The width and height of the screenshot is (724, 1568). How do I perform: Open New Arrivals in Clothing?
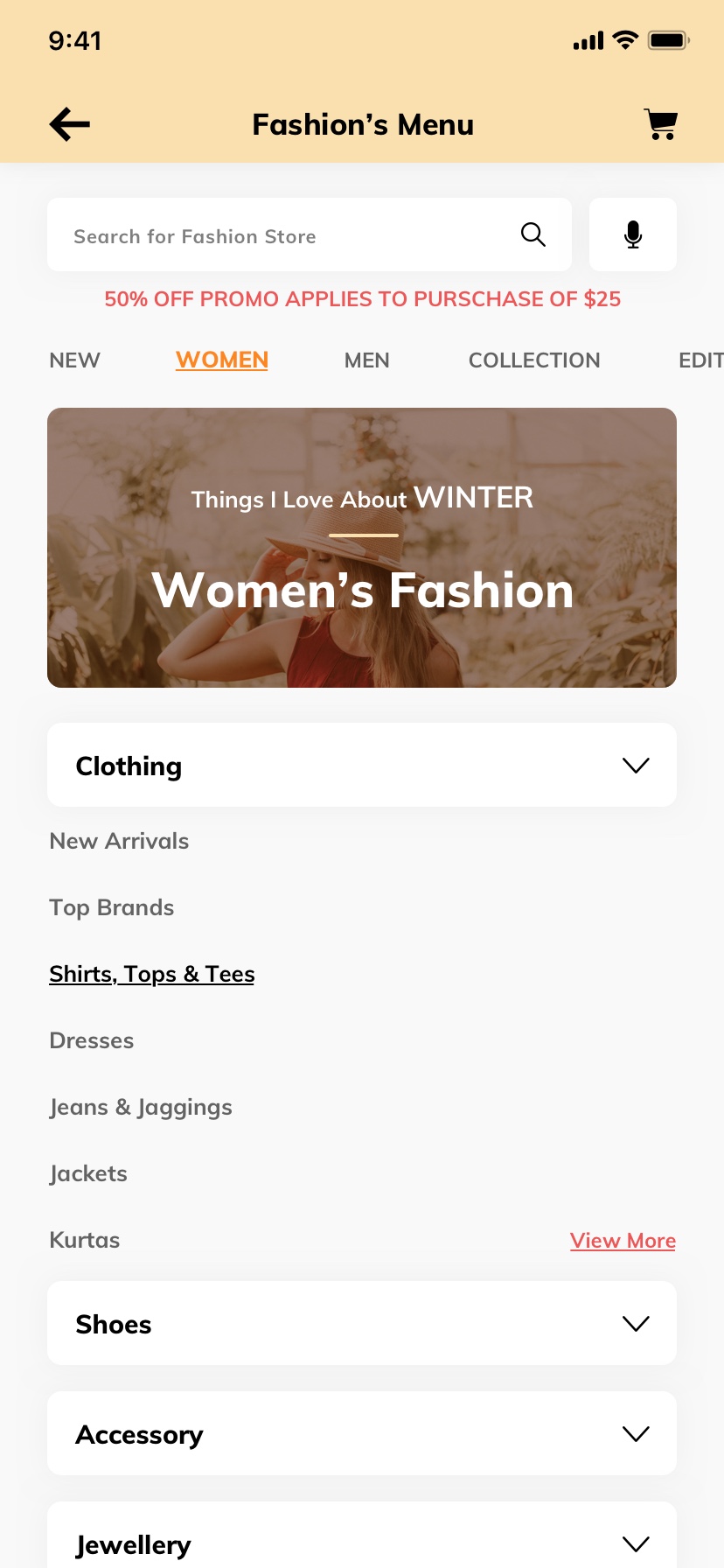point(120,841)
